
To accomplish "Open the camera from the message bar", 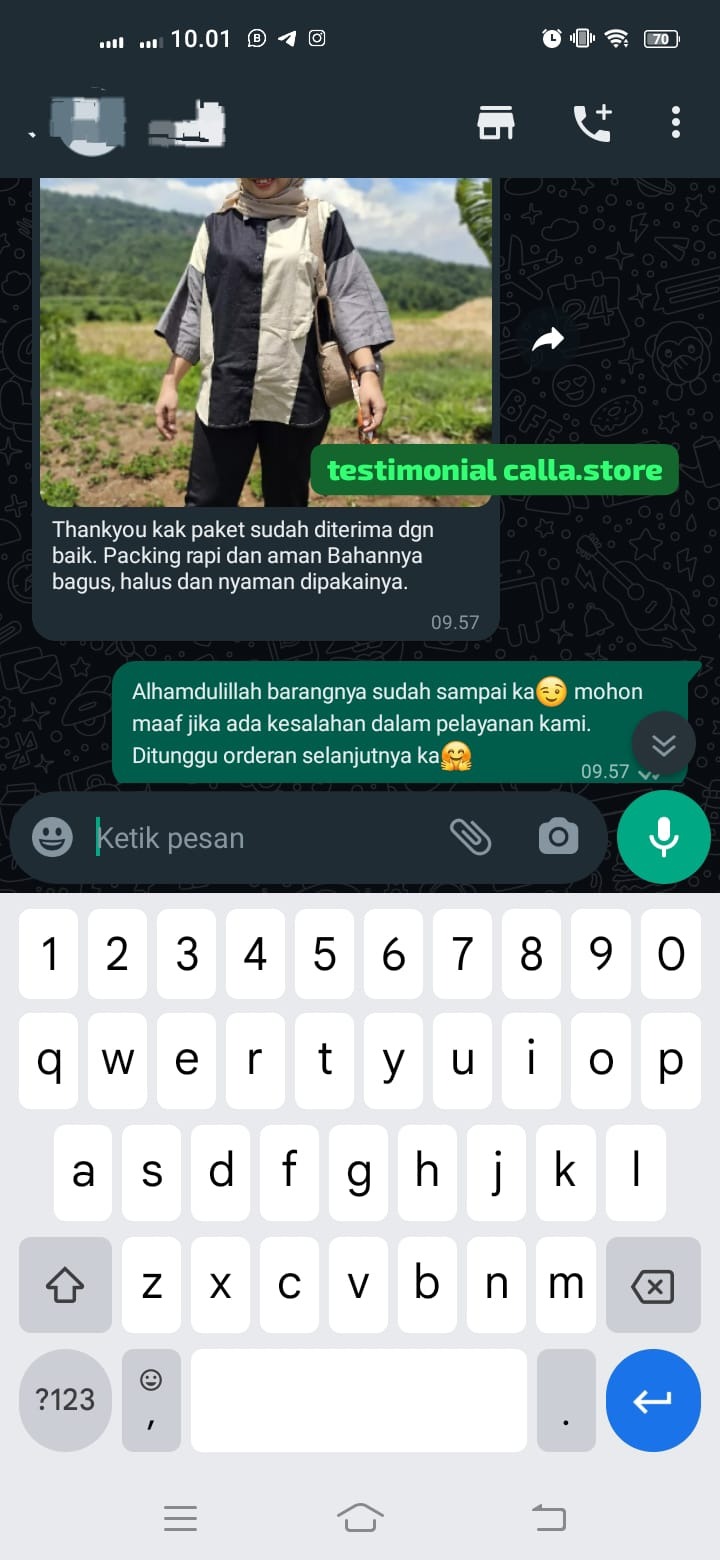I will pyautogui.click(x=558, y=837).
